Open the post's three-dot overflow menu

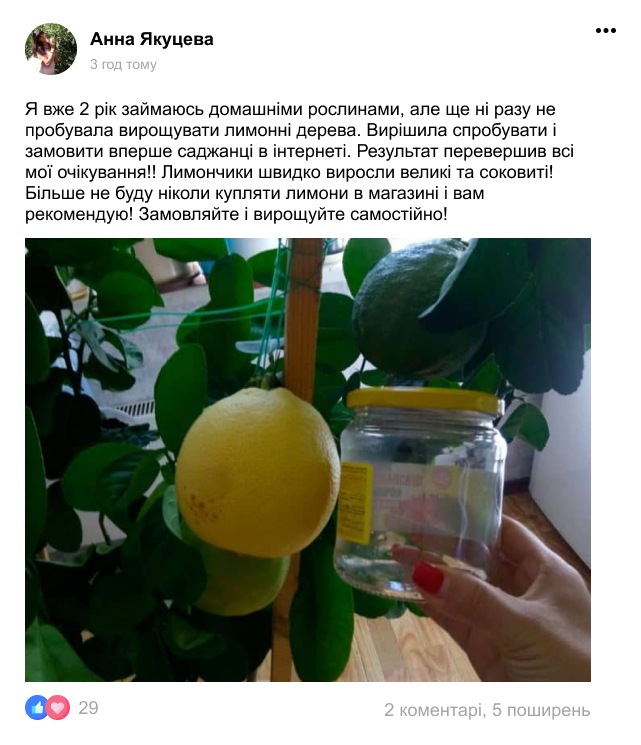[606, 31]
